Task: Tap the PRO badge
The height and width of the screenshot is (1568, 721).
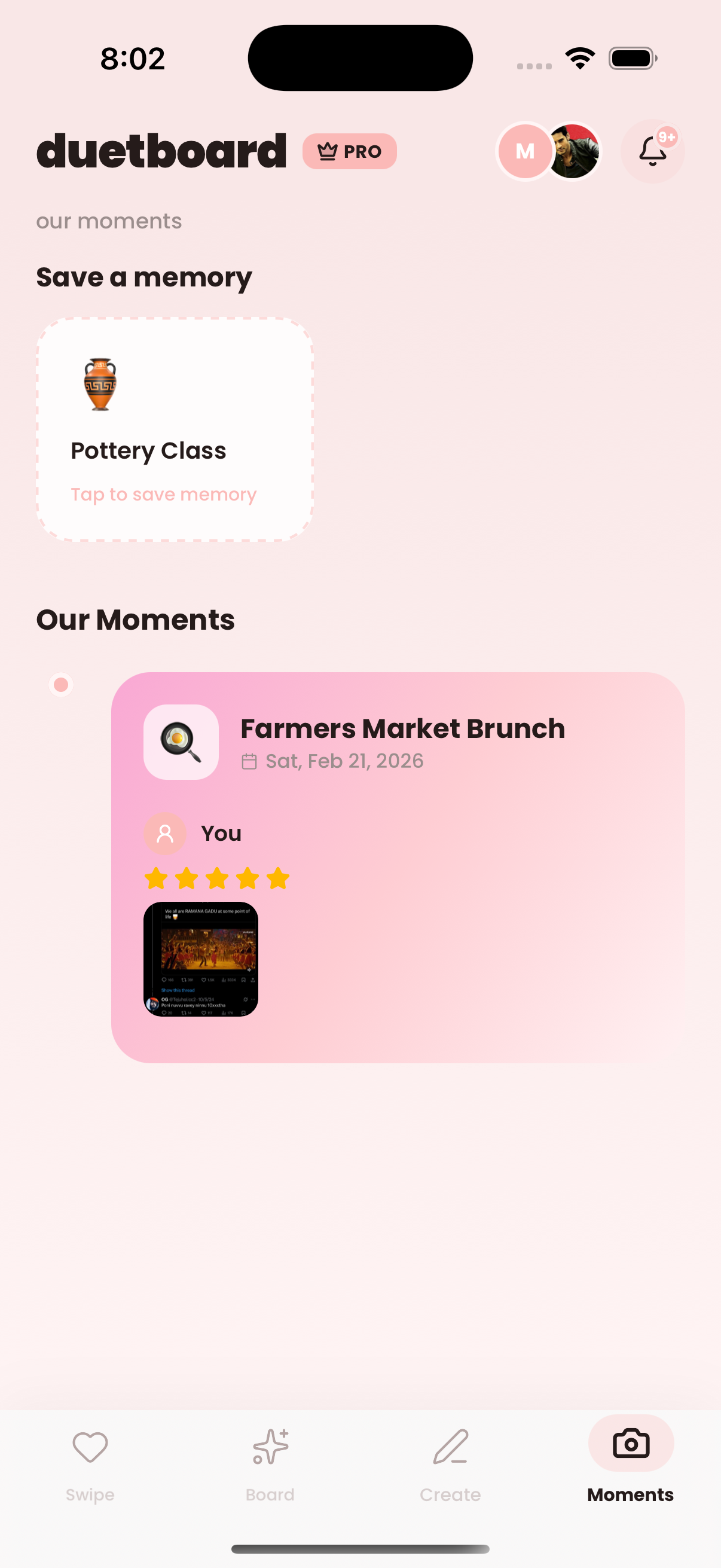Action: 349,151
